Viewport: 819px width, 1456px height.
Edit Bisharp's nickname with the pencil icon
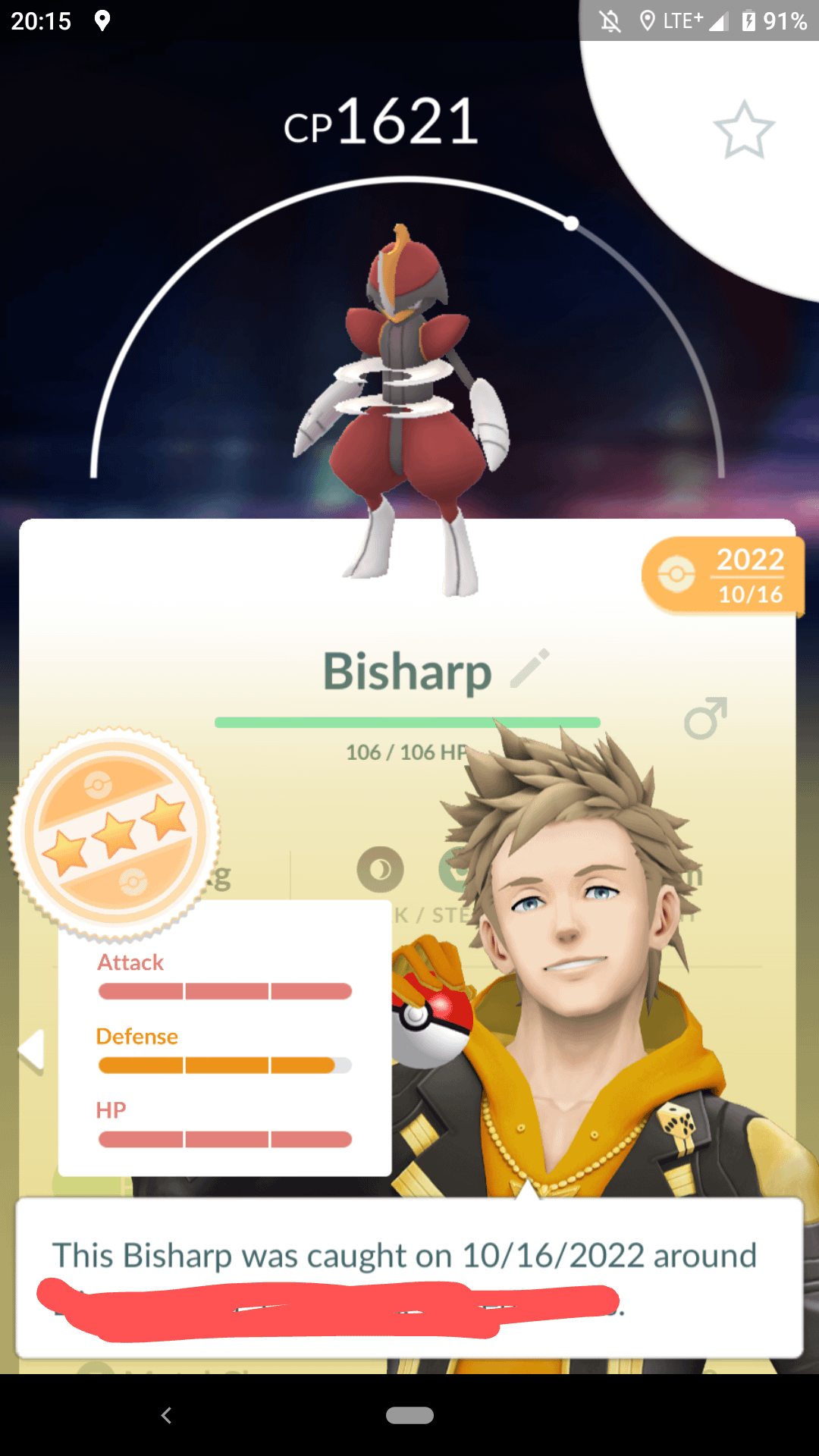529,668
